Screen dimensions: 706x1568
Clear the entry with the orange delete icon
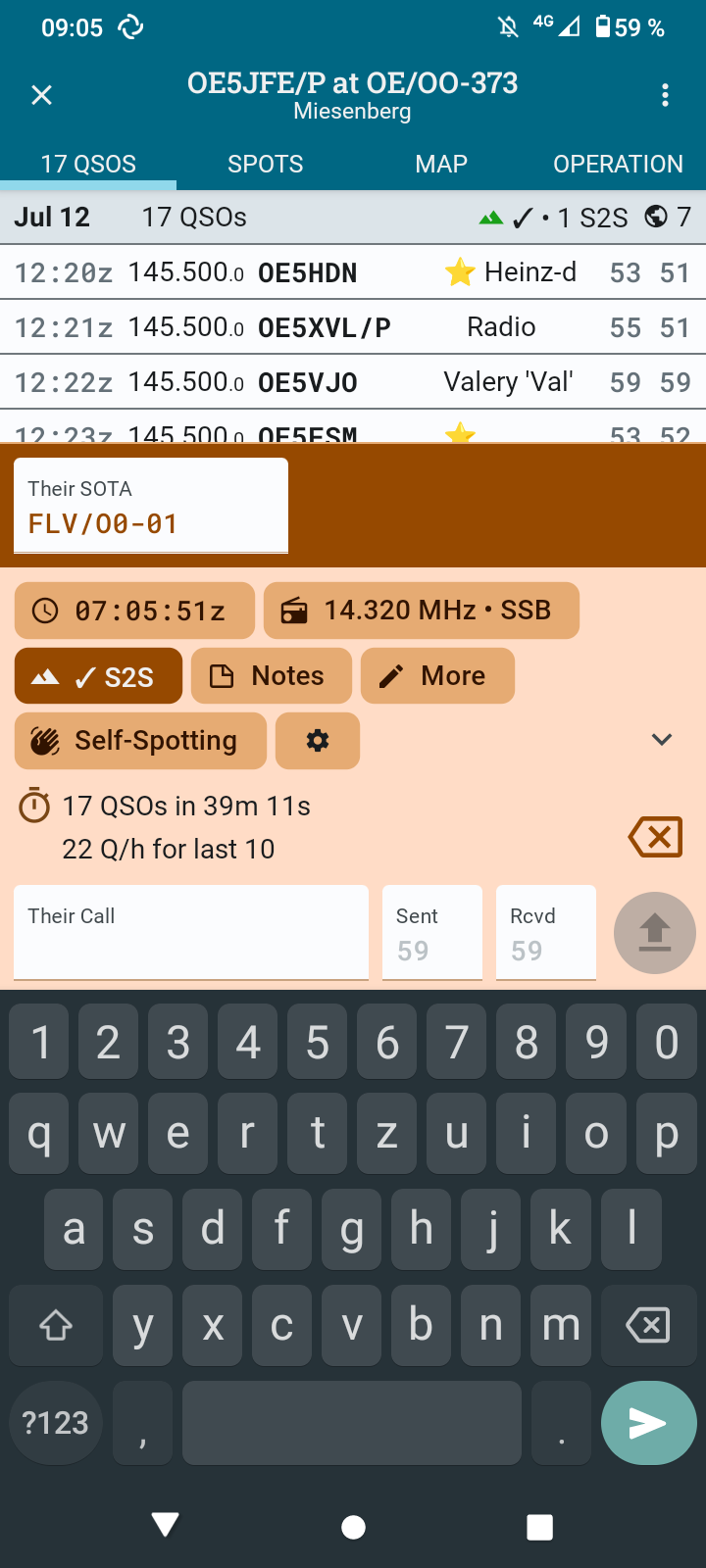pyautogui.click(x=655, y=837)
